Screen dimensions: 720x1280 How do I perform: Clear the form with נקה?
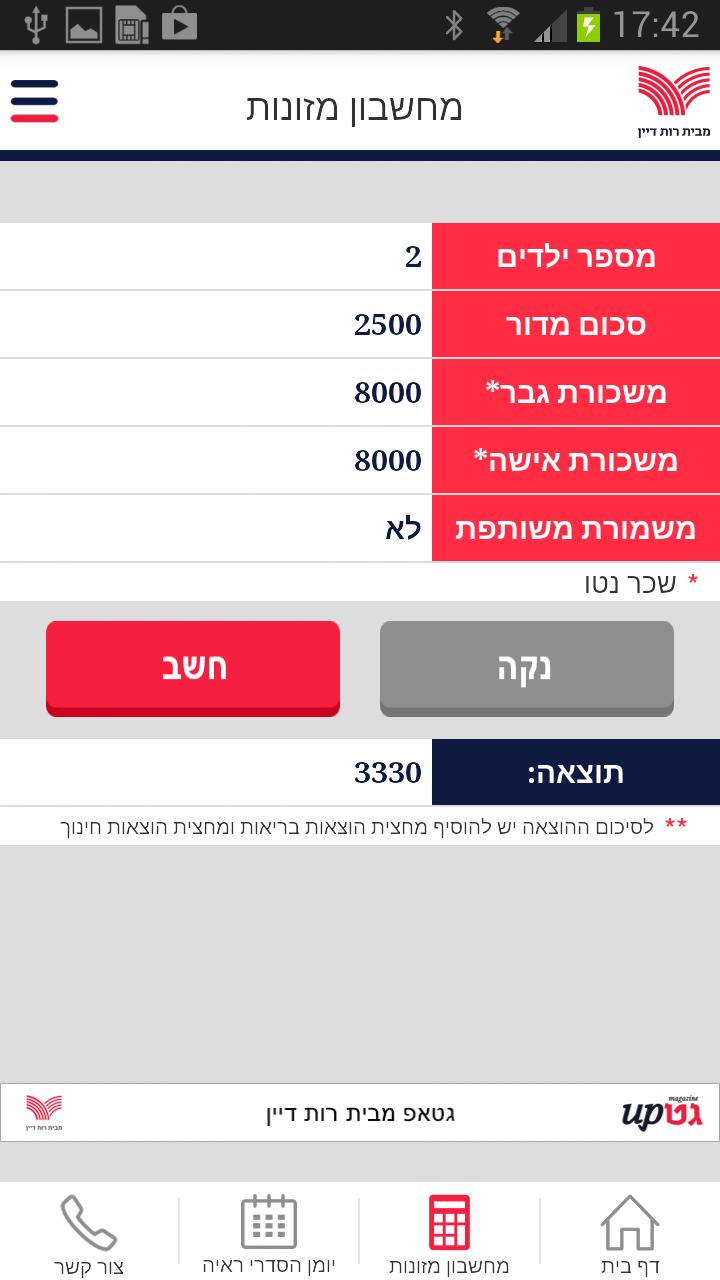tap(526, 667)
